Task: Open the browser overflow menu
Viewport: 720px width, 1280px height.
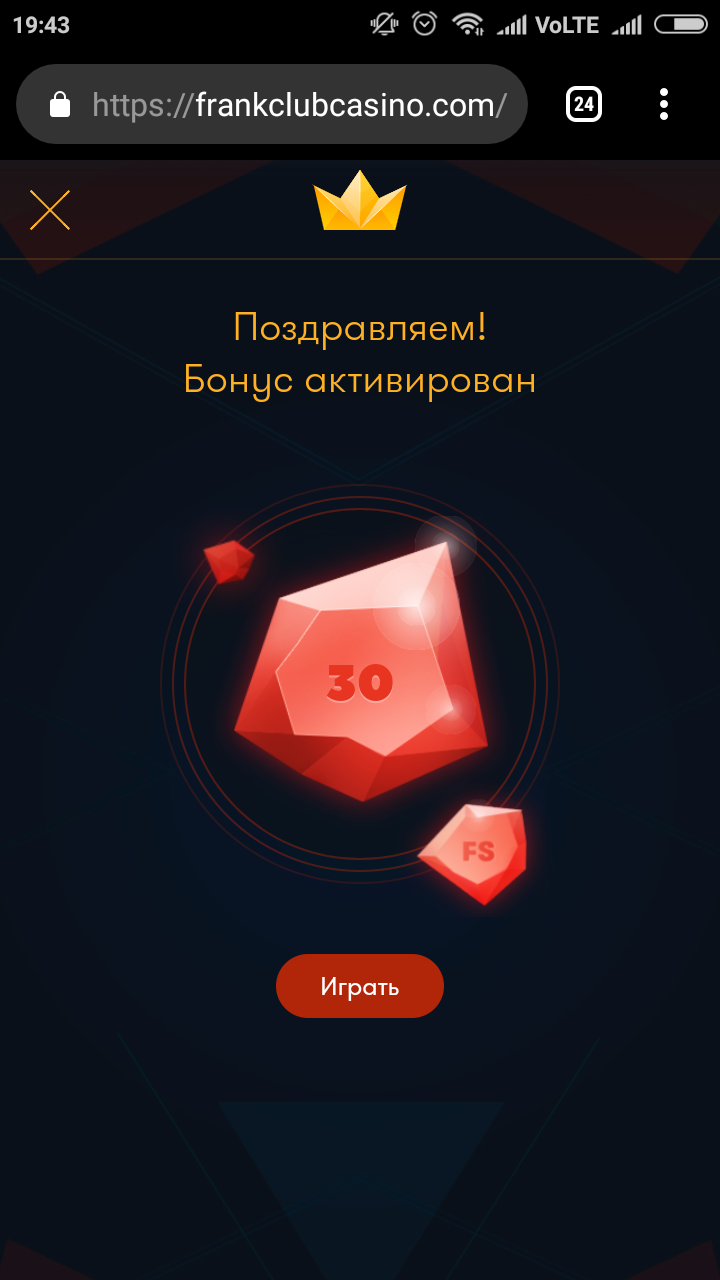Action: pyautogui.click(x=664, y=104)
